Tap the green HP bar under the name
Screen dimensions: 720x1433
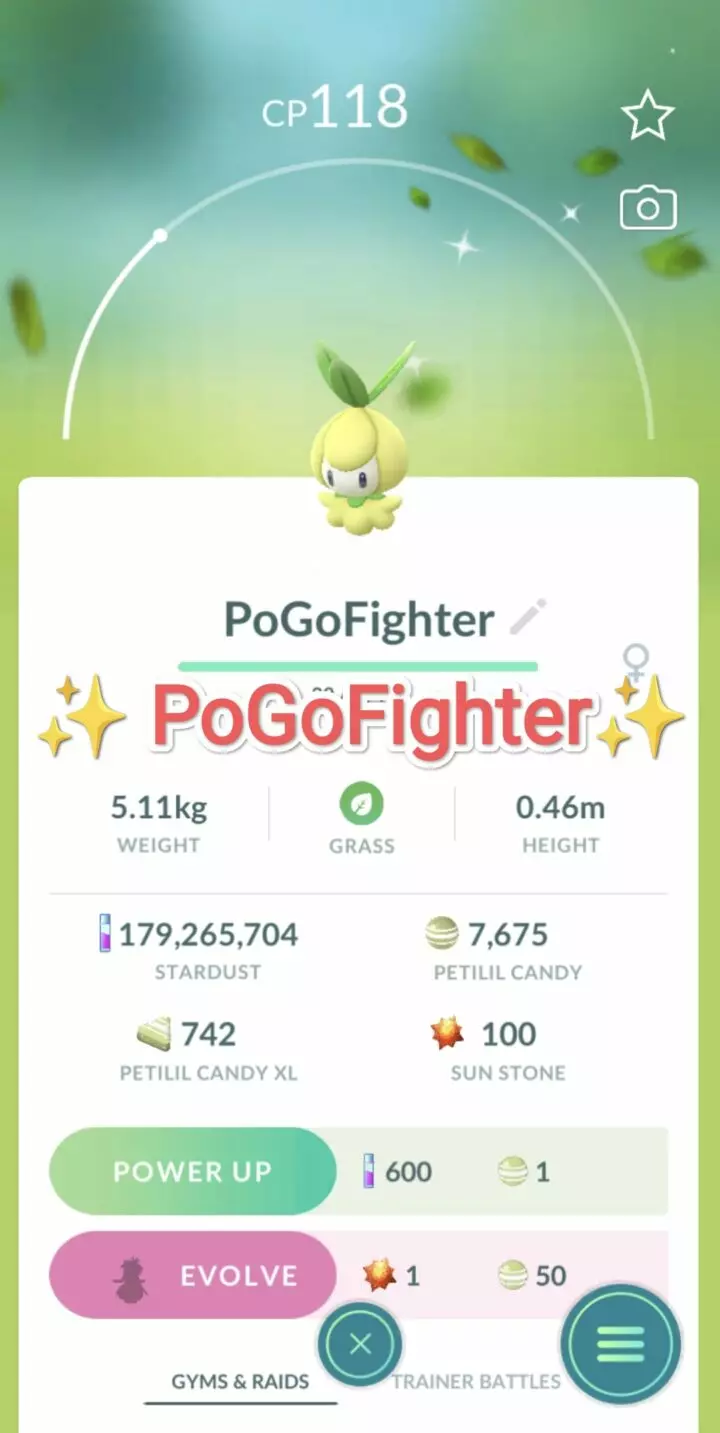[x=360, y=662]
